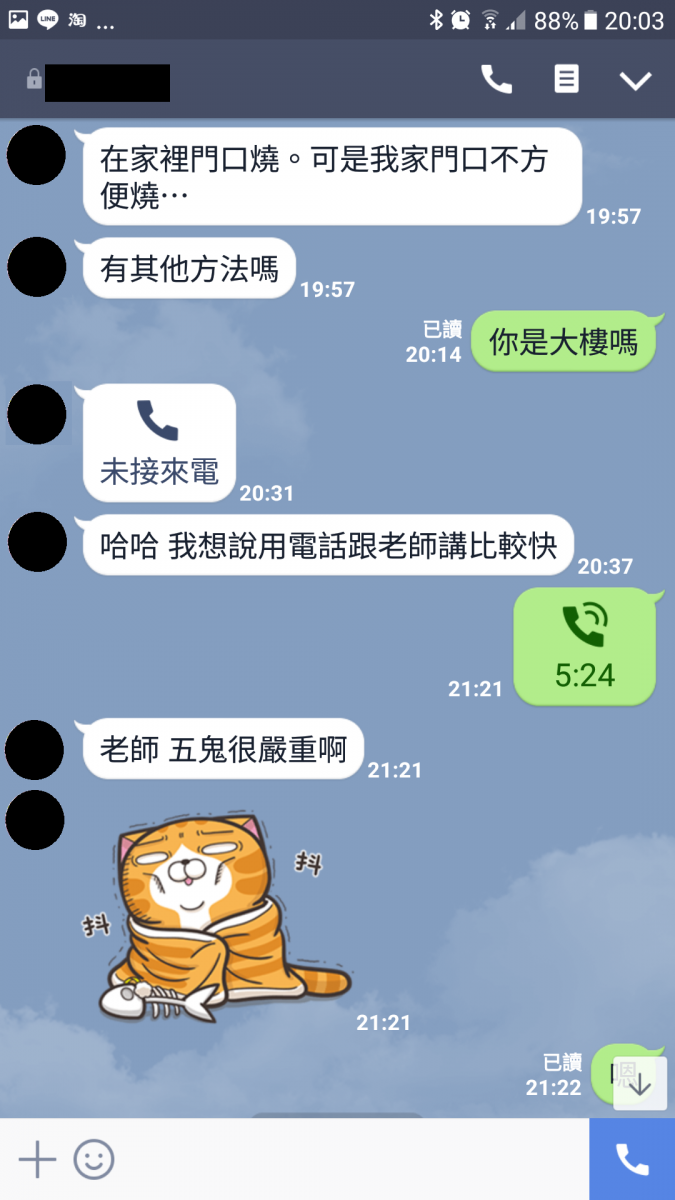Tap the blue call button at bottom

point(632,1160)
